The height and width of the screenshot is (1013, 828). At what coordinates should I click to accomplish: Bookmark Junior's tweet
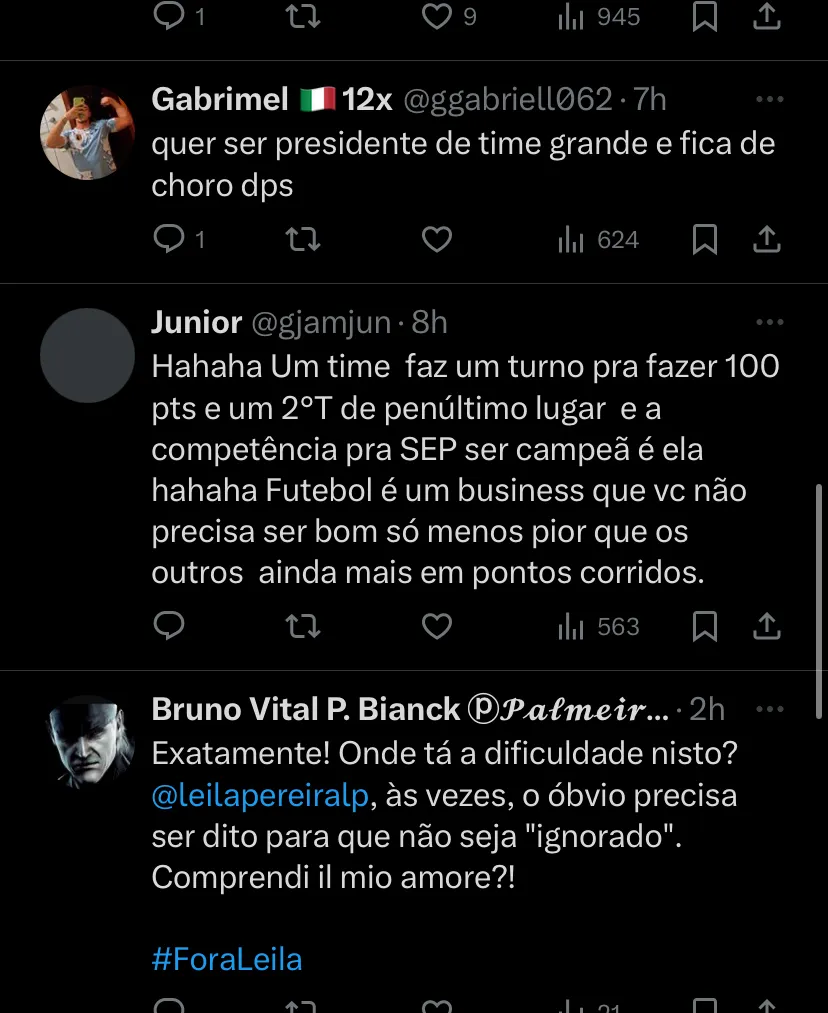coord(705,627)
